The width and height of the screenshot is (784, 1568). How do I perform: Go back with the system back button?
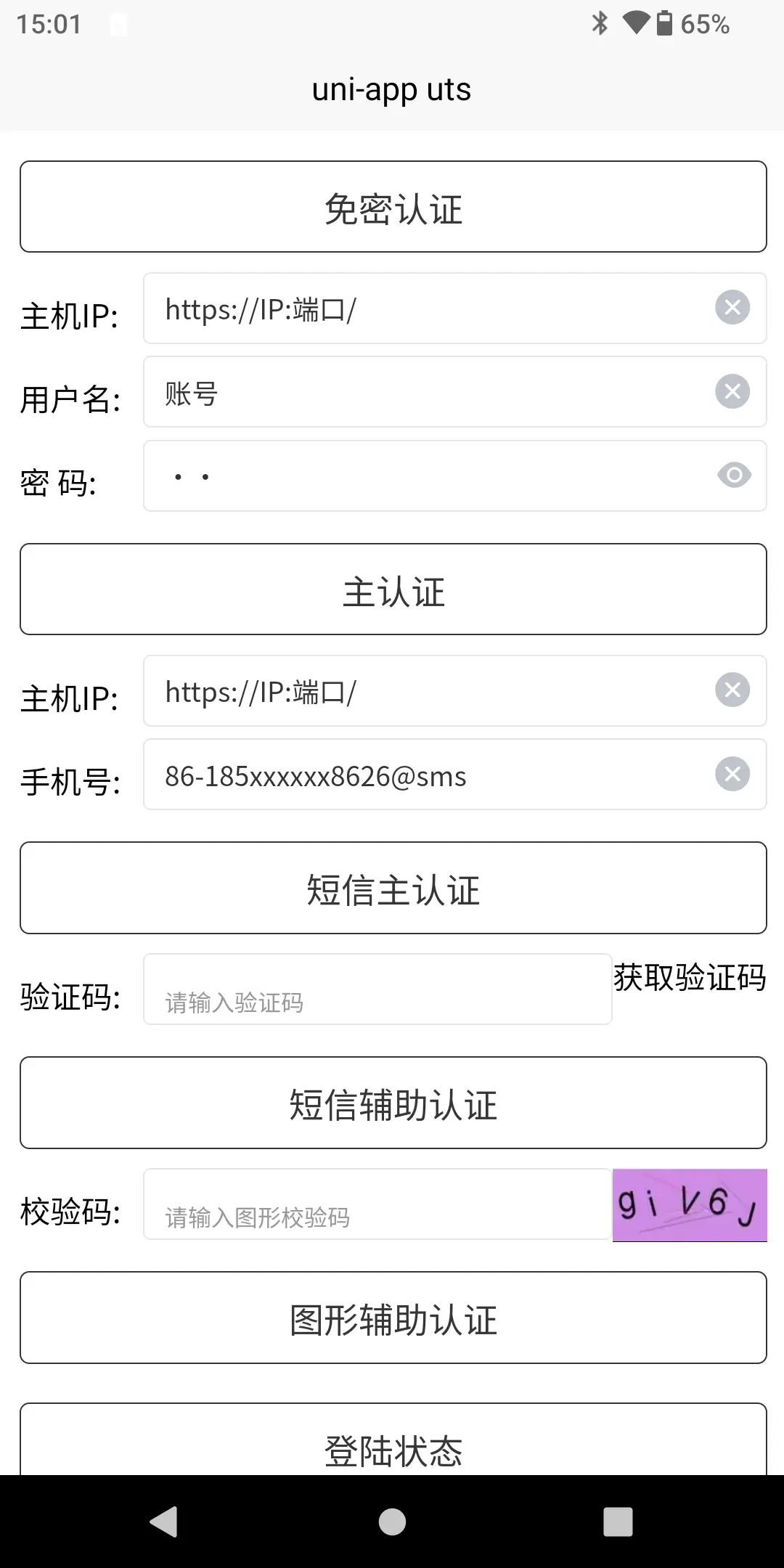click(x=164, y=1522)
